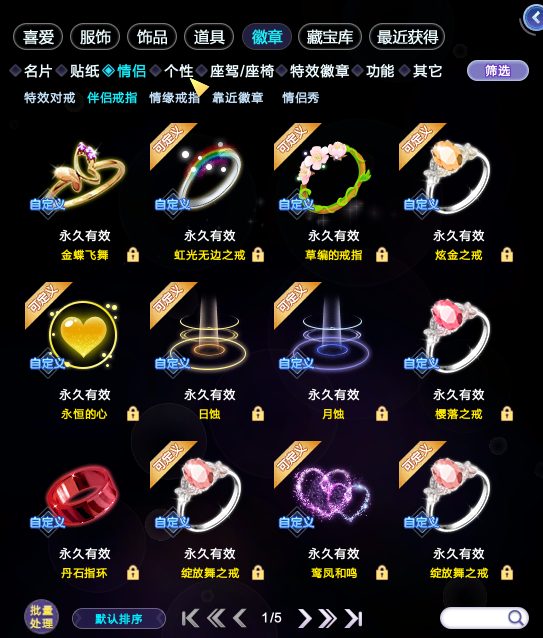This screenshot has width=543, height=638.
Task: Switch to the 喜爱 tab
Action: tap(38, 37)
